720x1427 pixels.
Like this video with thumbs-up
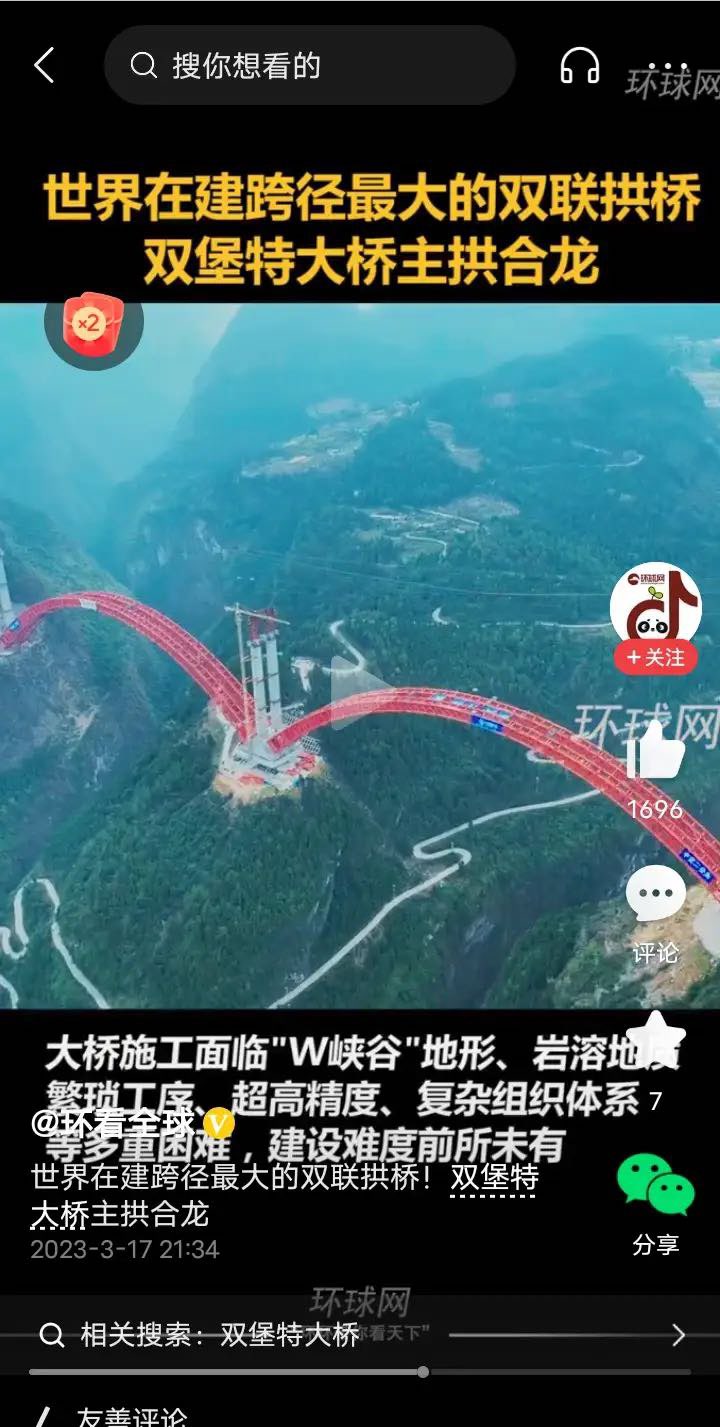point(655,752)
